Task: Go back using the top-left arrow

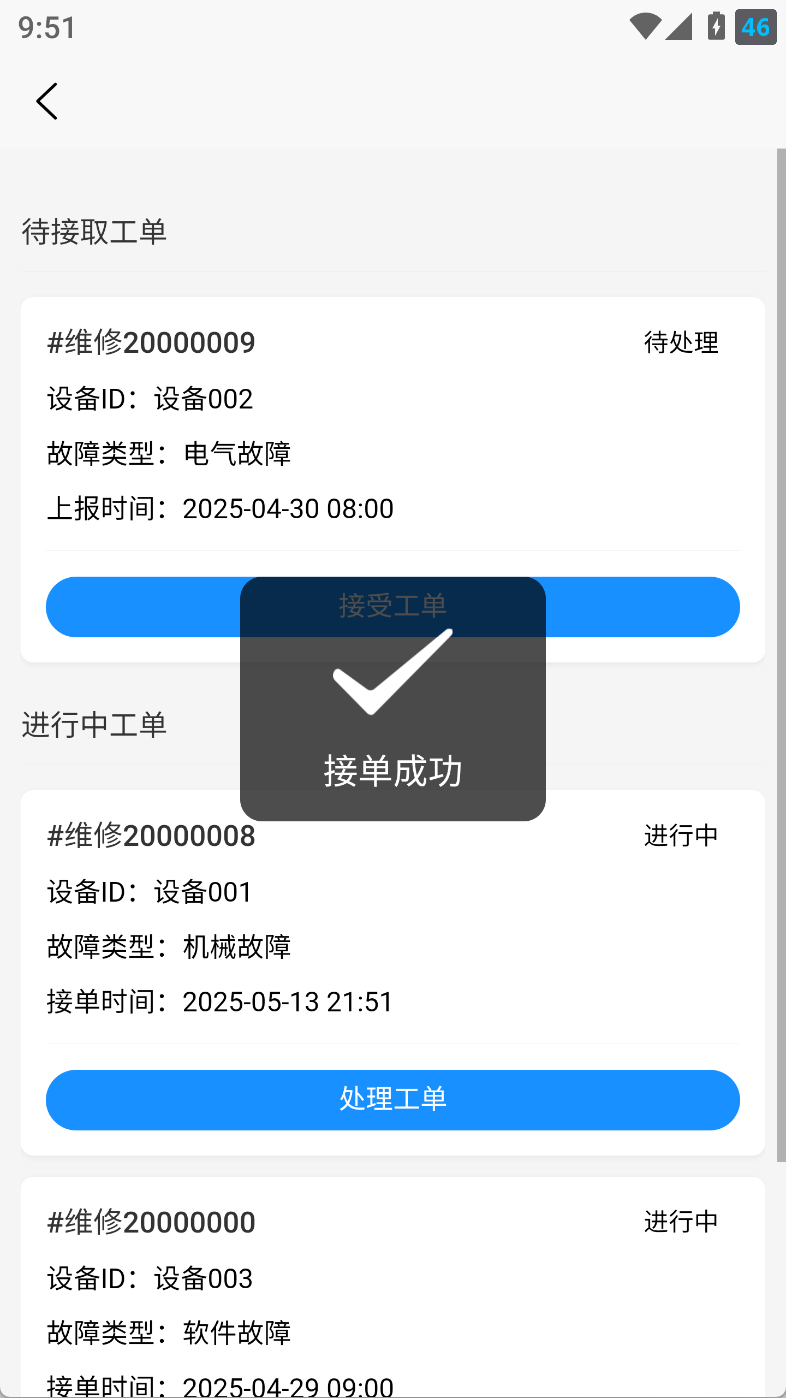Action: pos(47,101)
